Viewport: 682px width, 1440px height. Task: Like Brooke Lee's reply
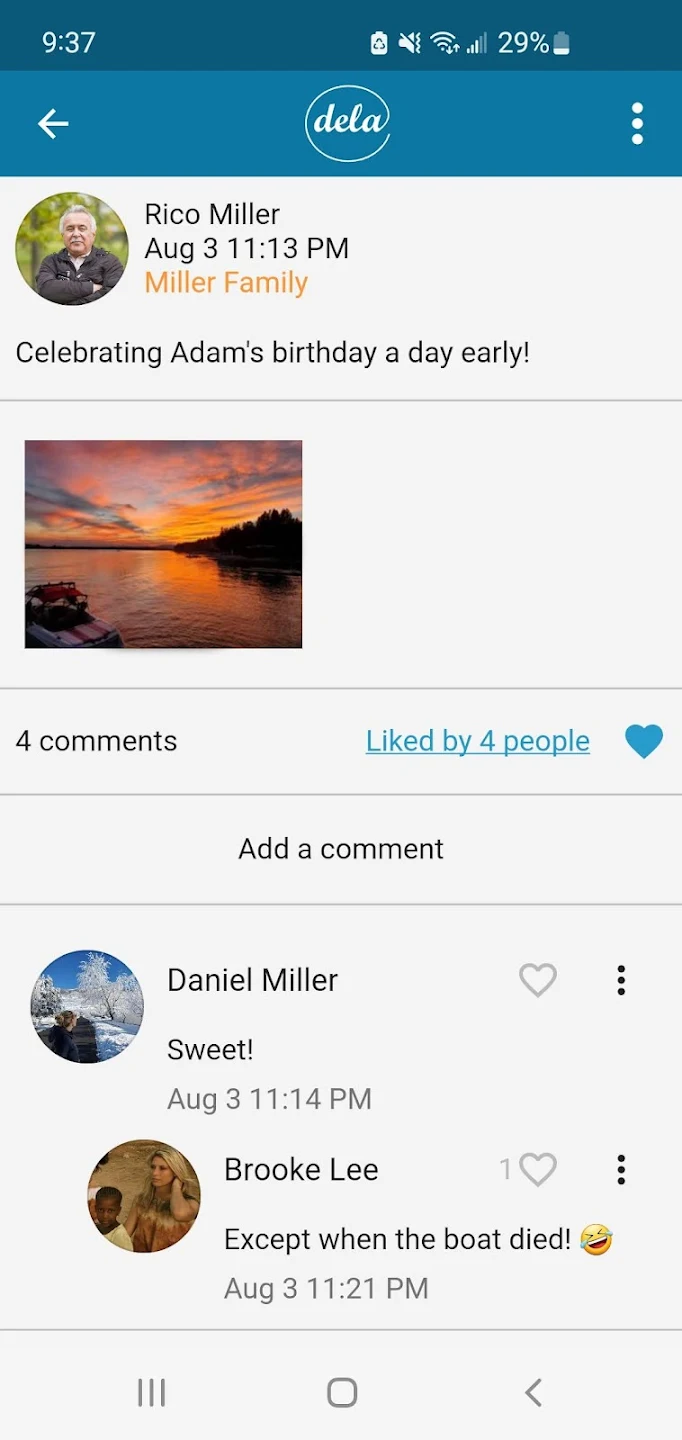(x=537, y=1169)
